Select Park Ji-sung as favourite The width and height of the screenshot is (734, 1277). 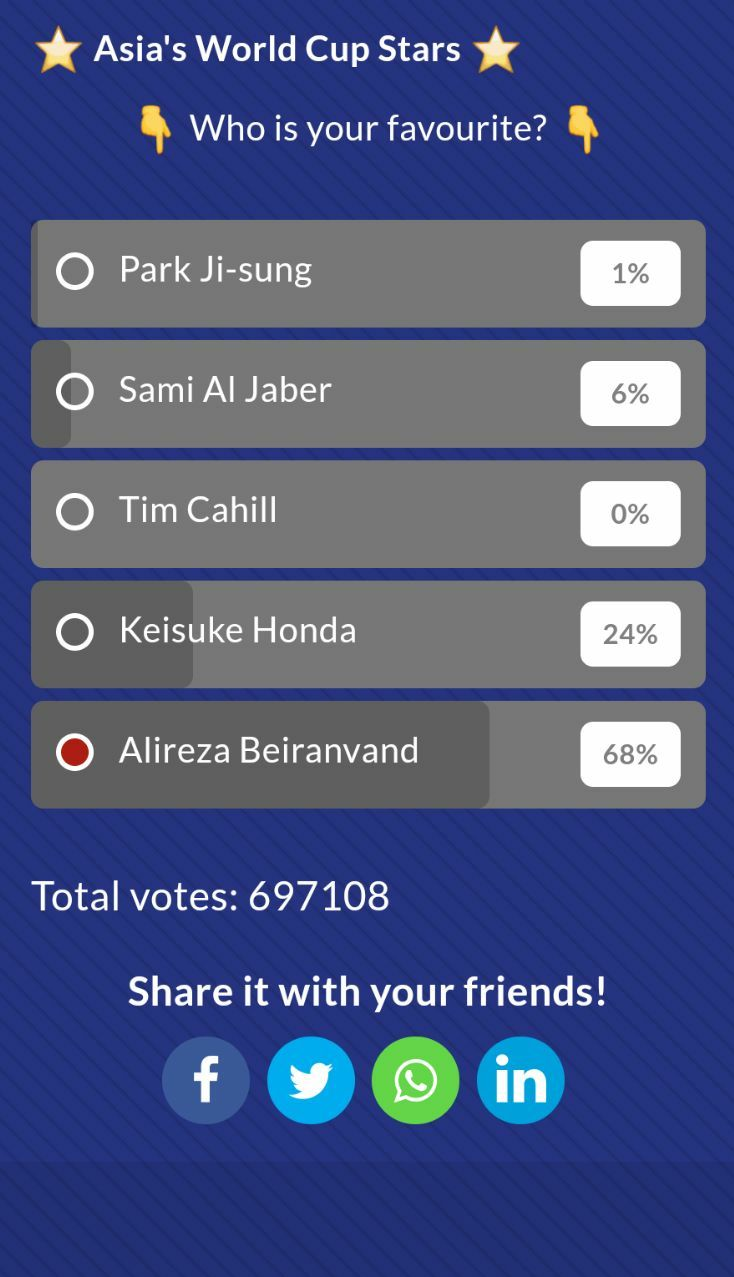click(75, 271)
